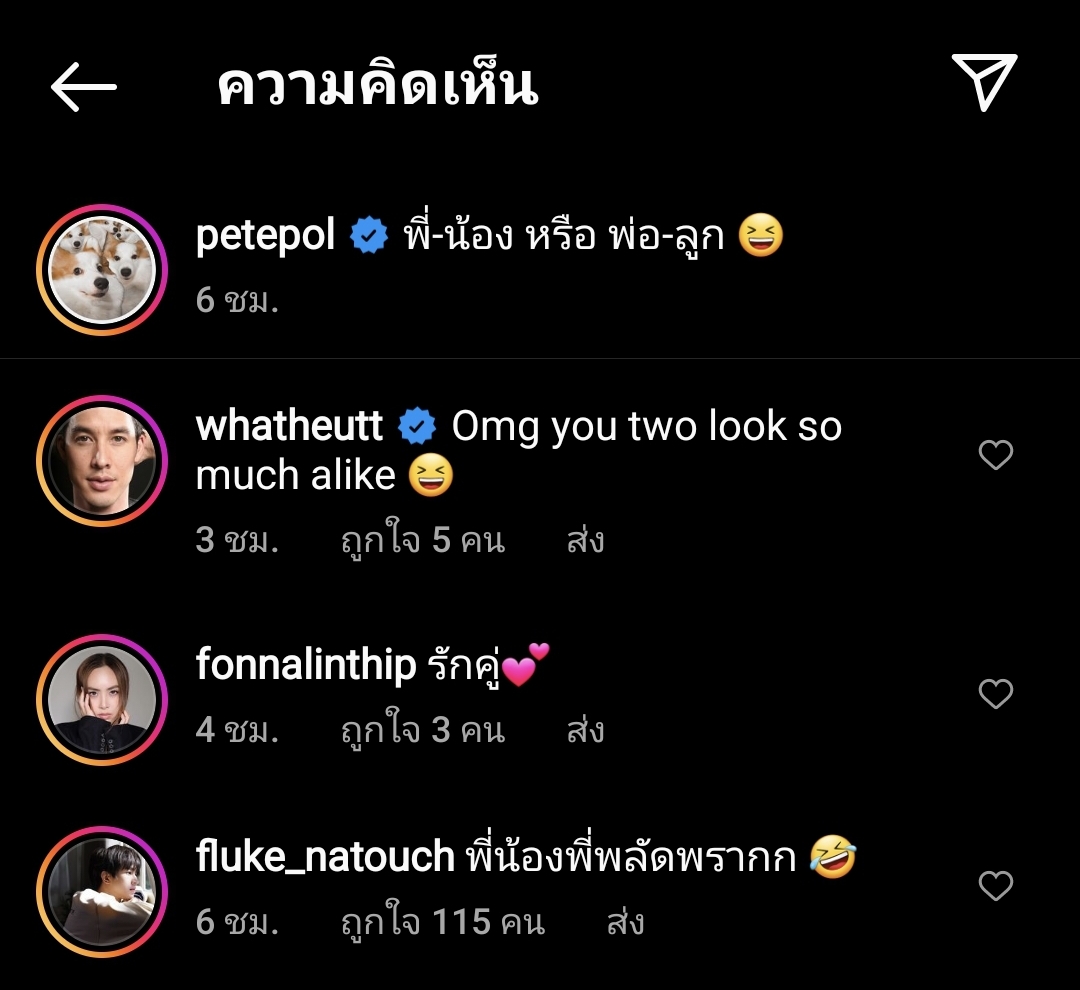
Task: Tap ส่ง under whatheutt's comment
Action: coord(585,541)
